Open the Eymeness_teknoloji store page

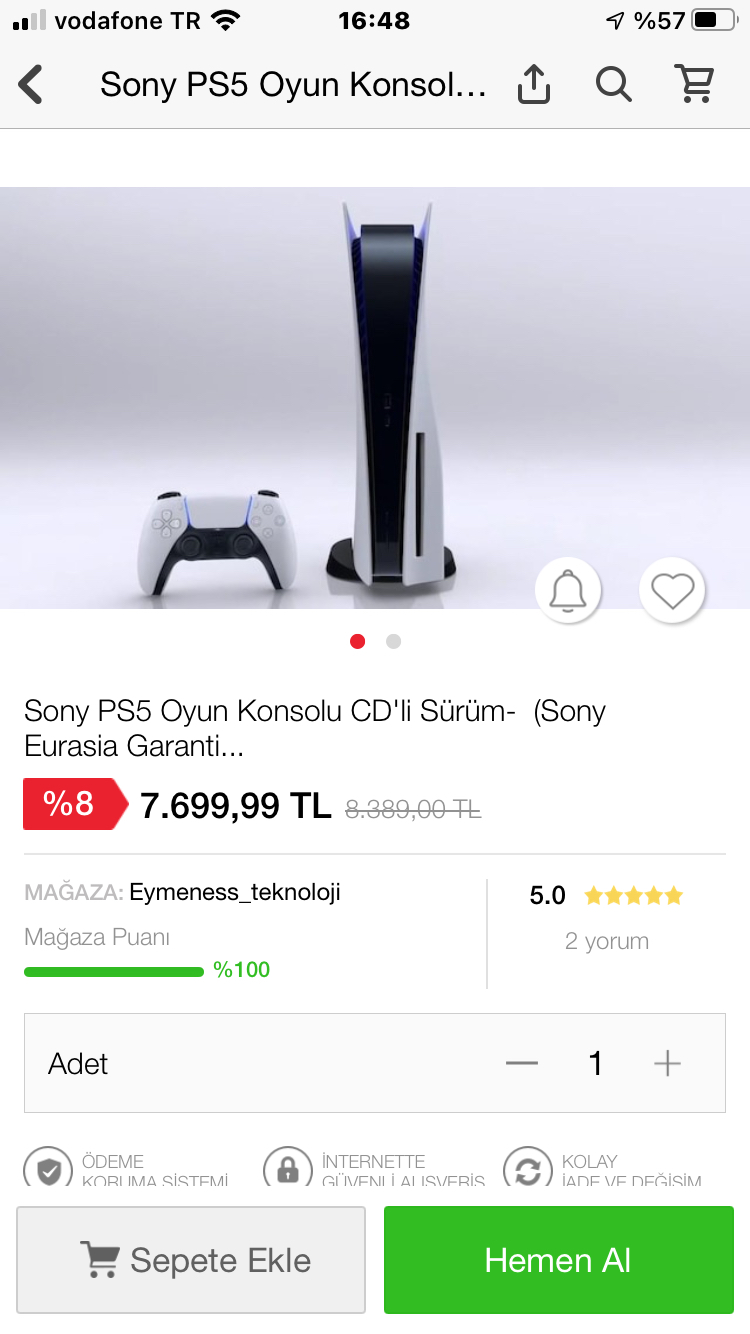point(235,892)
